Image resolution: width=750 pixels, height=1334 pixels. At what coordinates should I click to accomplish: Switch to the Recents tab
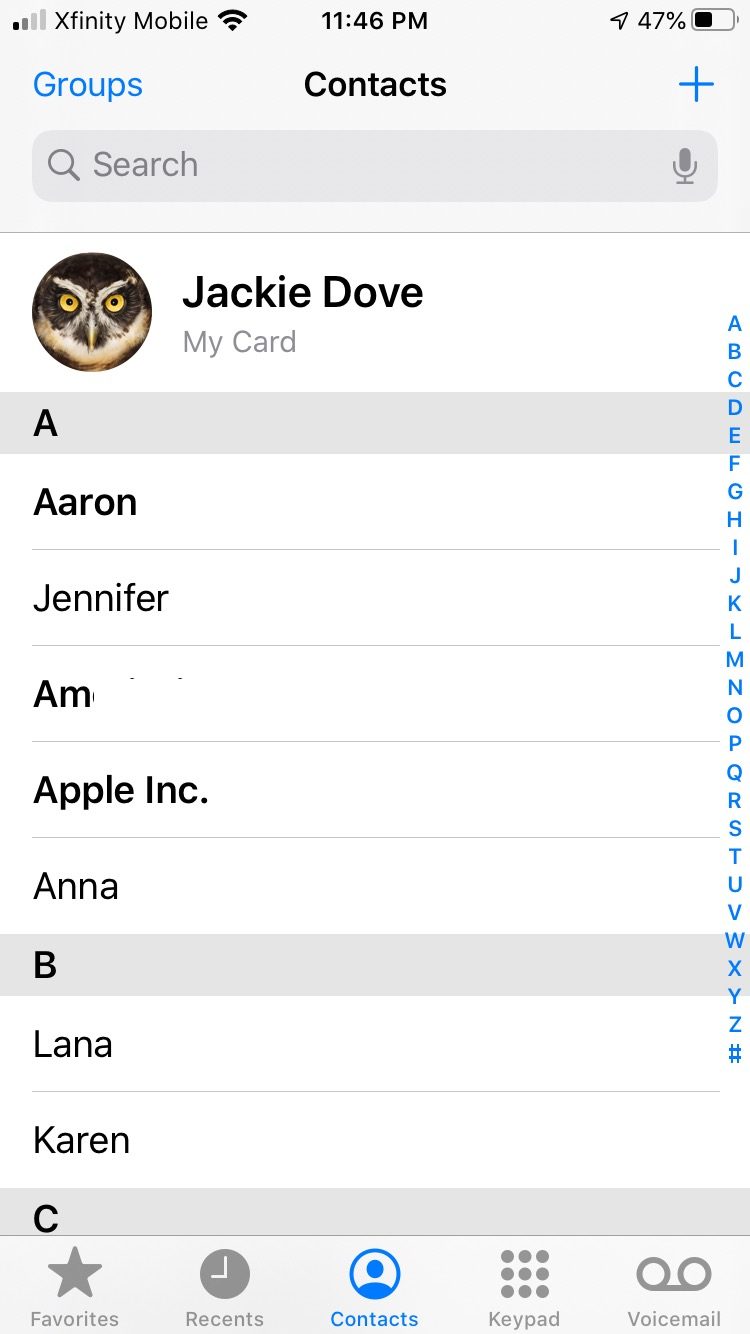[225, 1286]
